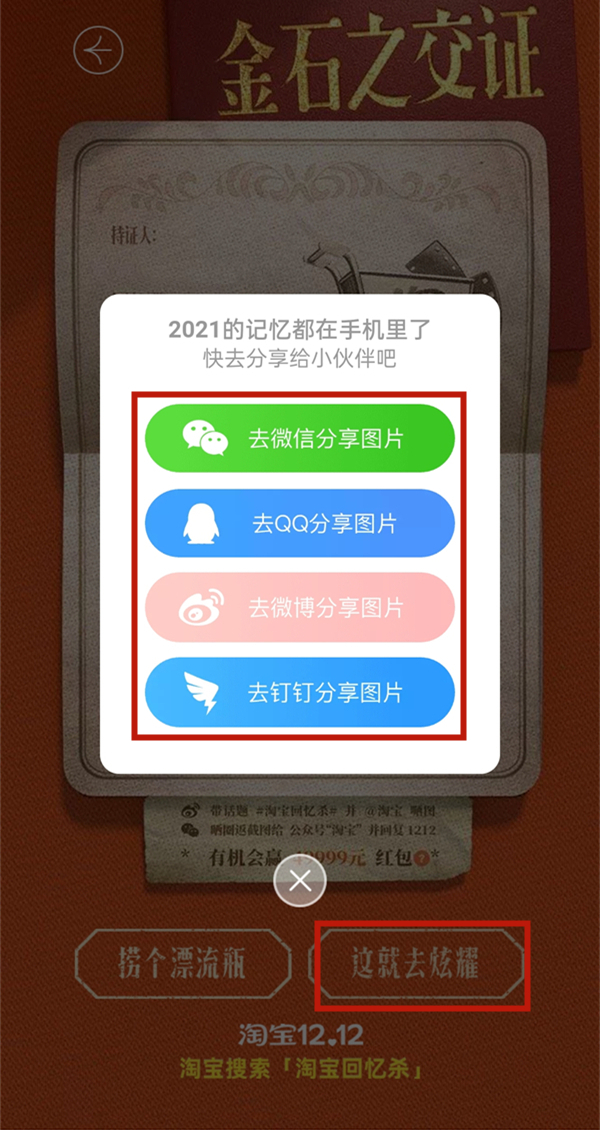Choose 去QQ分享图片 to share on QQ
600x1130 pixels.
point(300,523)
